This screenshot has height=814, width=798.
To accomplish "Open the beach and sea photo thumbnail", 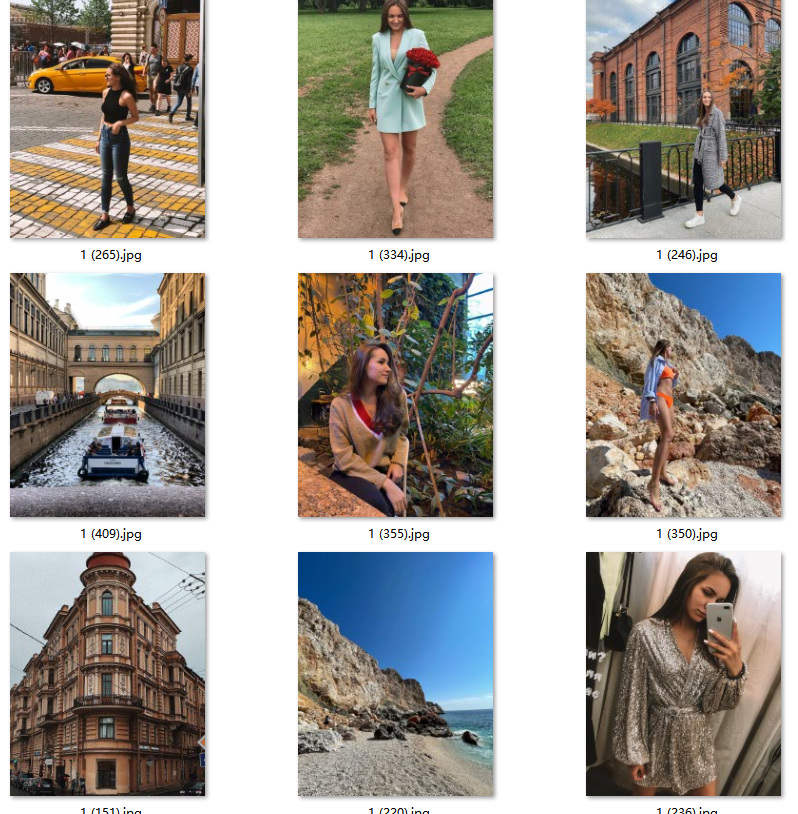I will point(395,673).
